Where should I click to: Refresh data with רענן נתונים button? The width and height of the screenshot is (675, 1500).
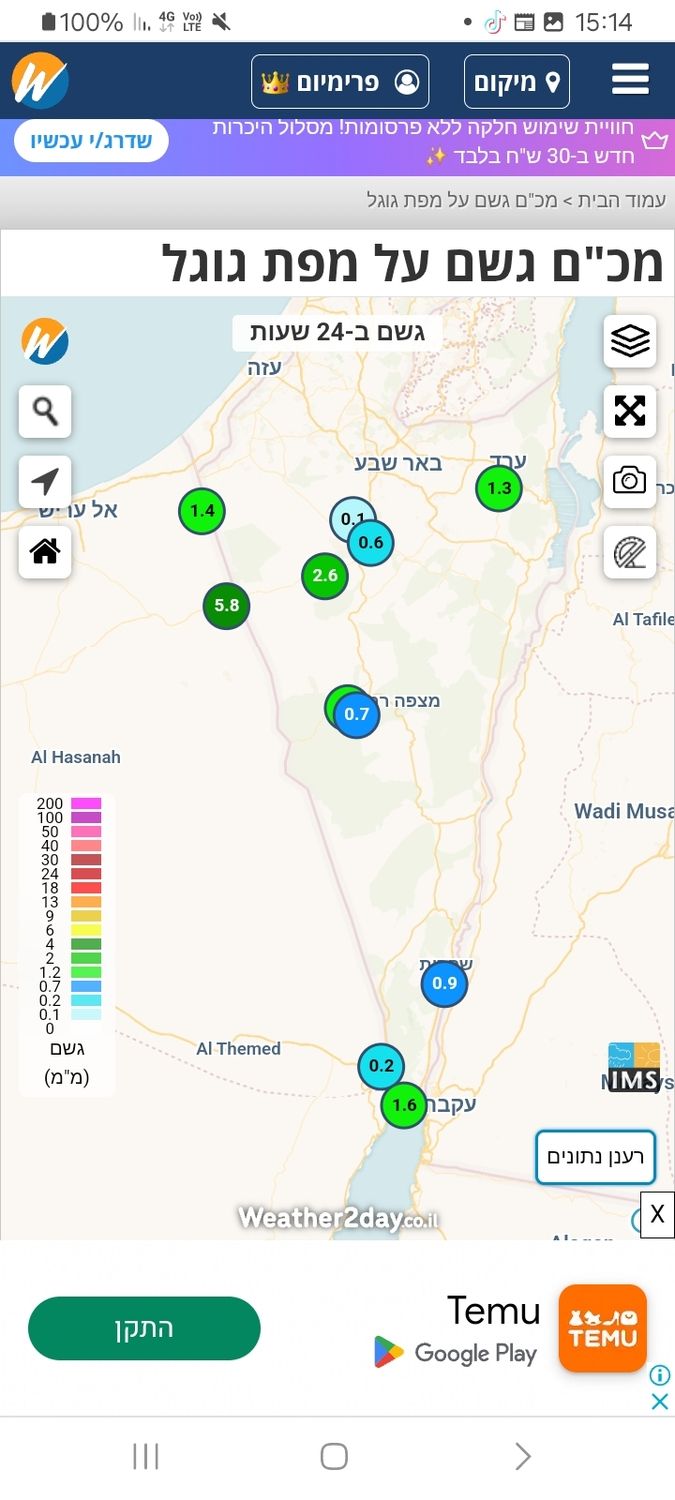tap(595, 1157)
